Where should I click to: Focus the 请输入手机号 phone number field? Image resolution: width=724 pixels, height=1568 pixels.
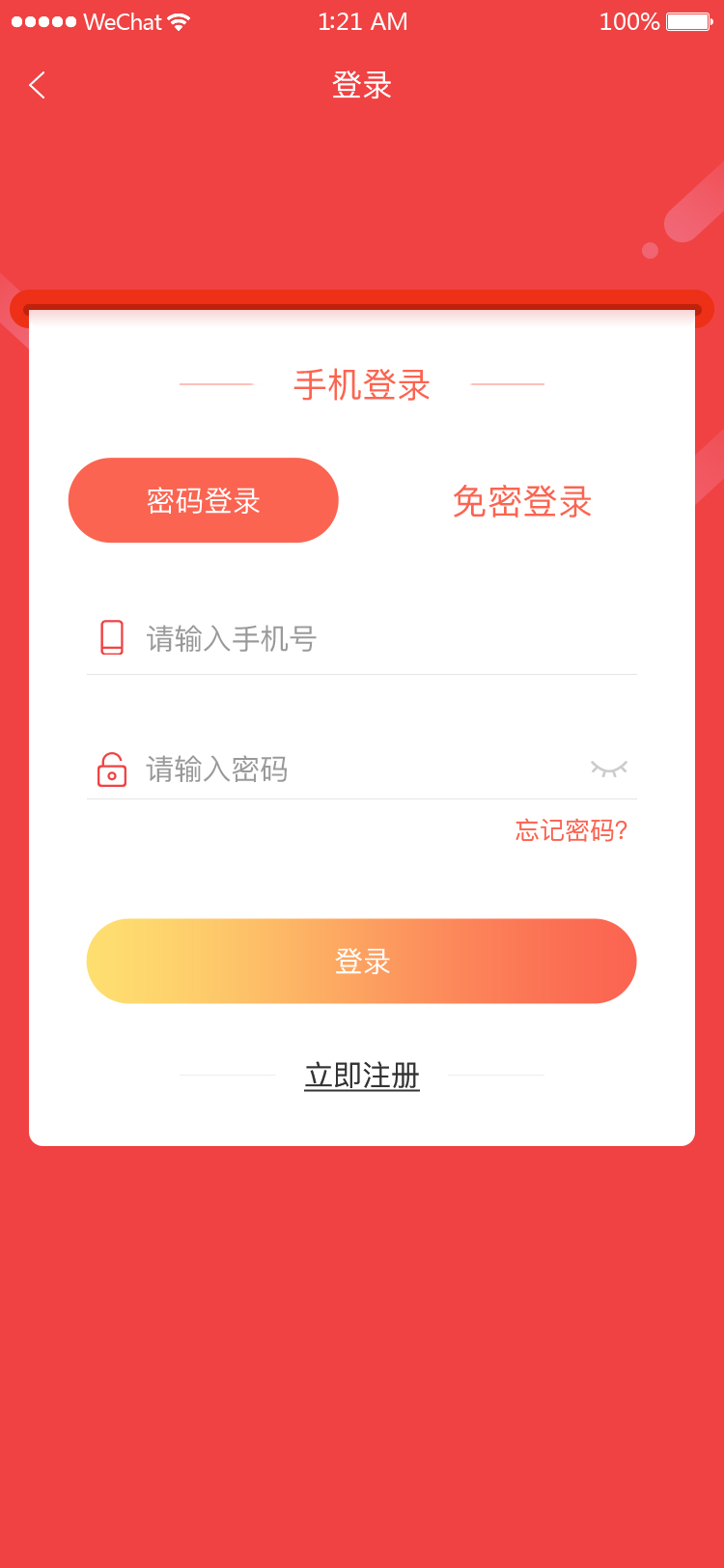click(x=386, y=639)
